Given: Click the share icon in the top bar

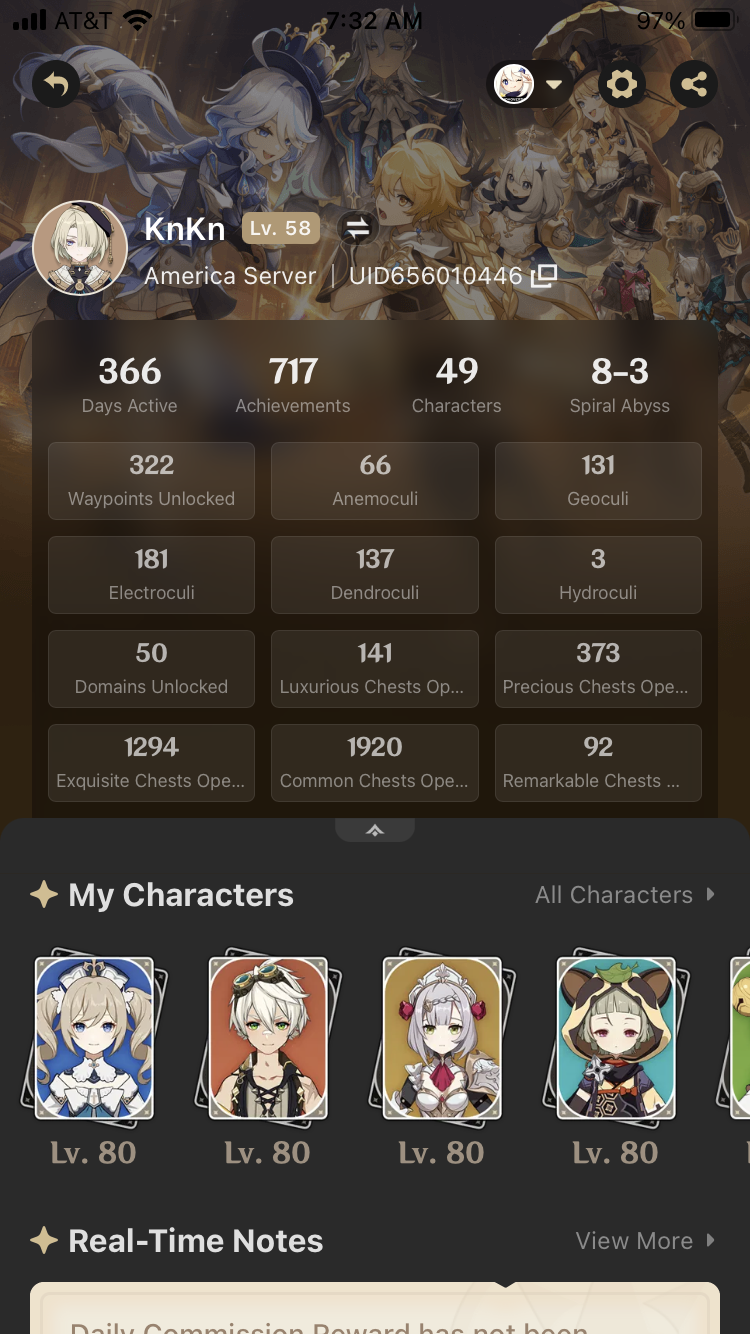Looking at the screenshot, I should [694, 84].
